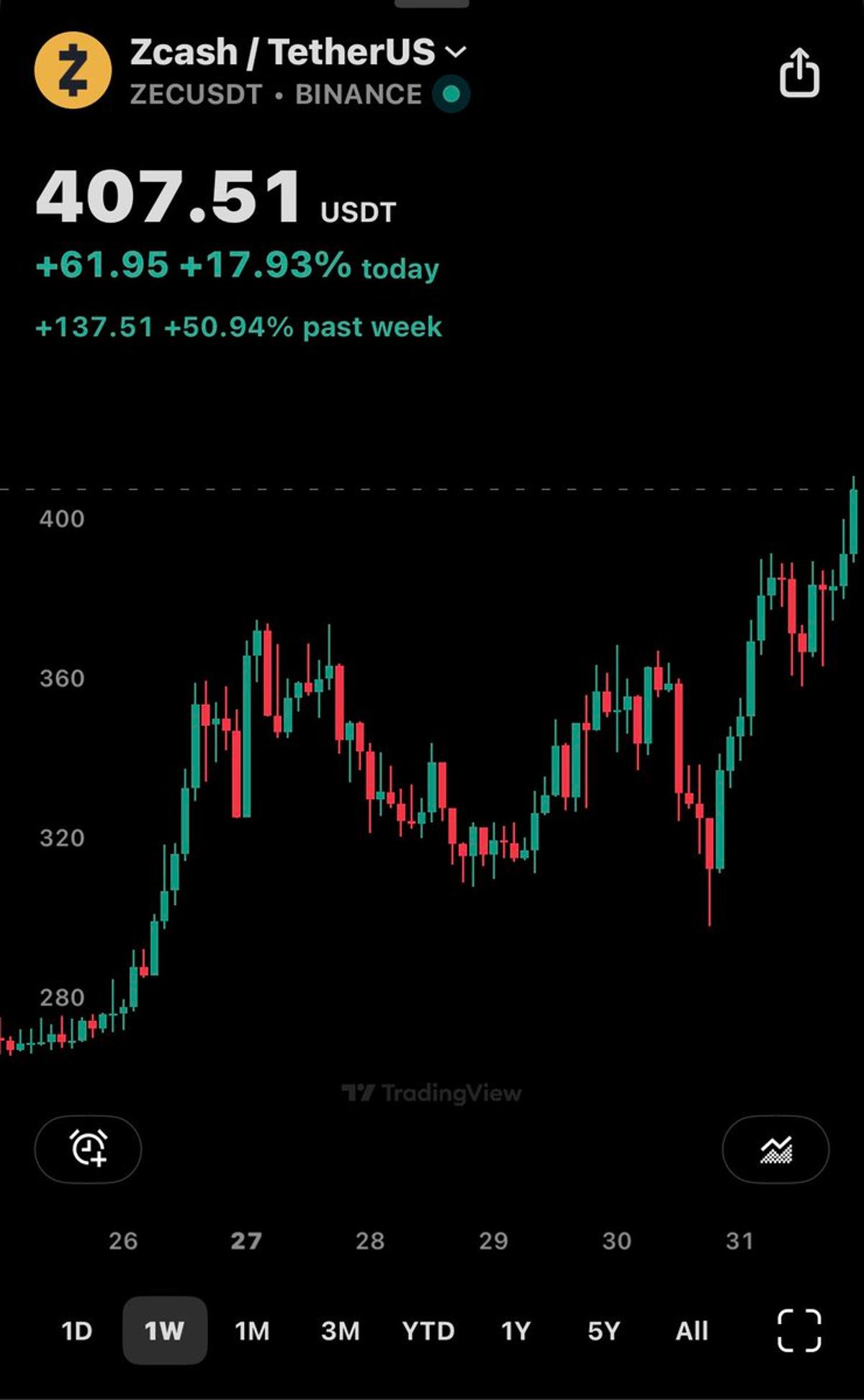The height and width of the screenshot is (1400, 864).
Task: Select the 3M range button
Action: click(340, 1332)
